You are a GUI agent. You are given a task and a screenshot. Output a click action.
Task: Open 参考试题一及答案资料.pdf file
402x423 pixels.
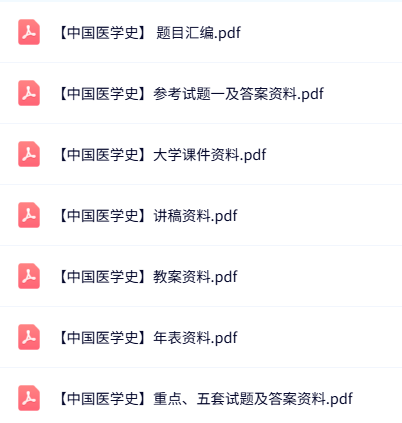tap(191, 94)
